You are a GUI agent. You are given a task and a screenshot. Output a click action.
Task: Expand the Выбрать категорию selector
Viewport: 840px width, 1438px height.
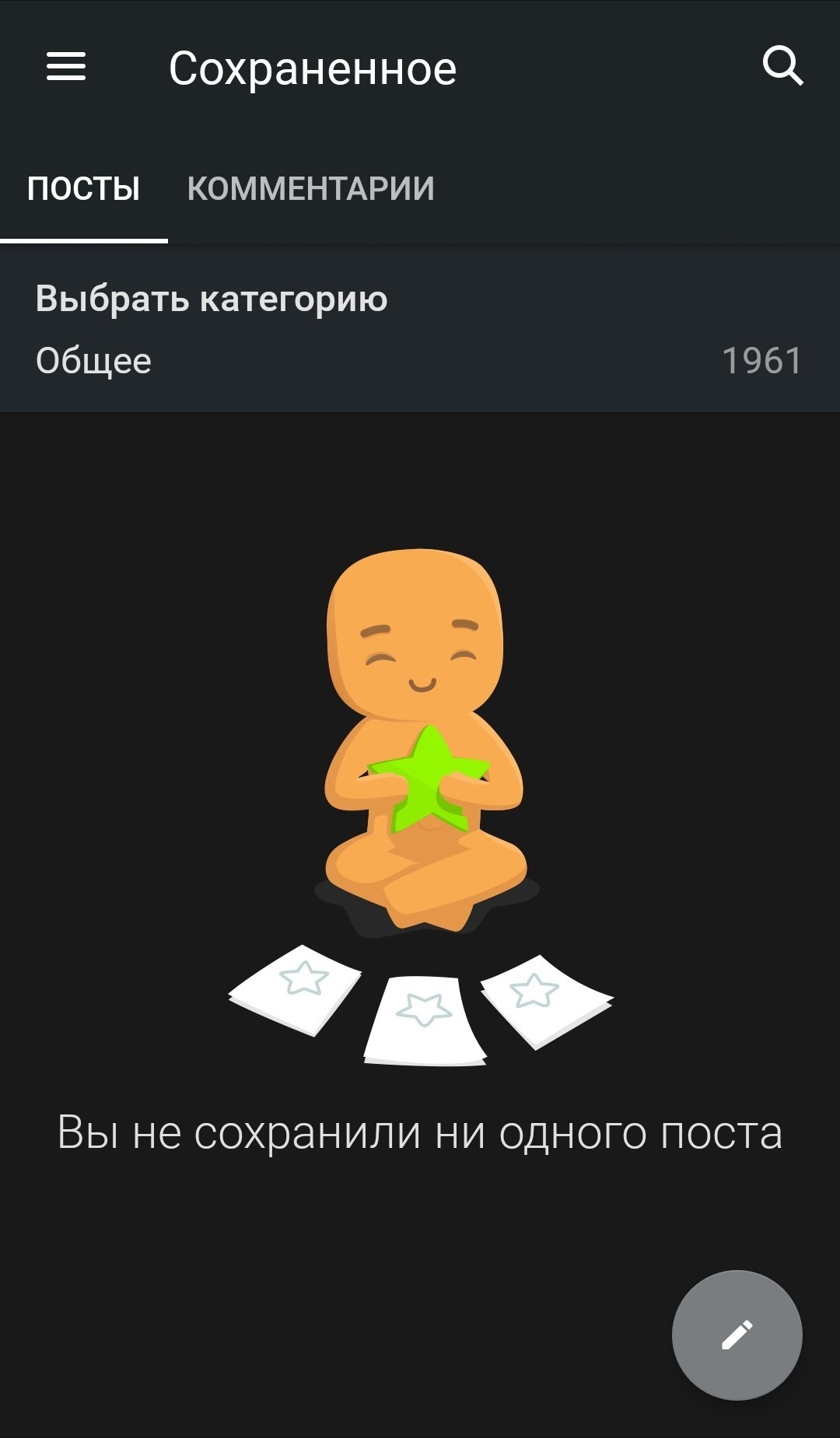[418, 331]
